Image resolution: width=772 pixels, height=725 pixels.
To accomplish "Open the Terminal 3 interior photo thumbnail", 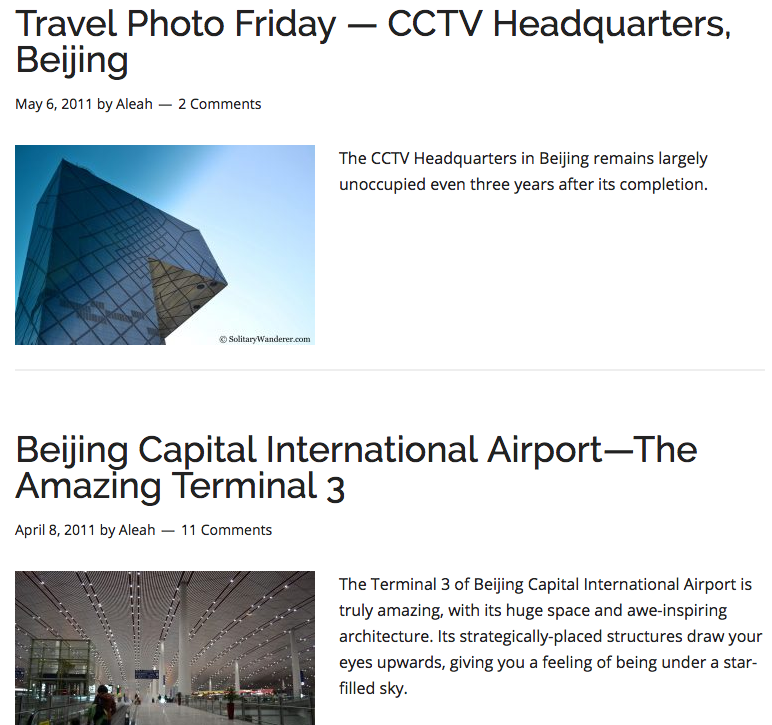I will [164, 647].
